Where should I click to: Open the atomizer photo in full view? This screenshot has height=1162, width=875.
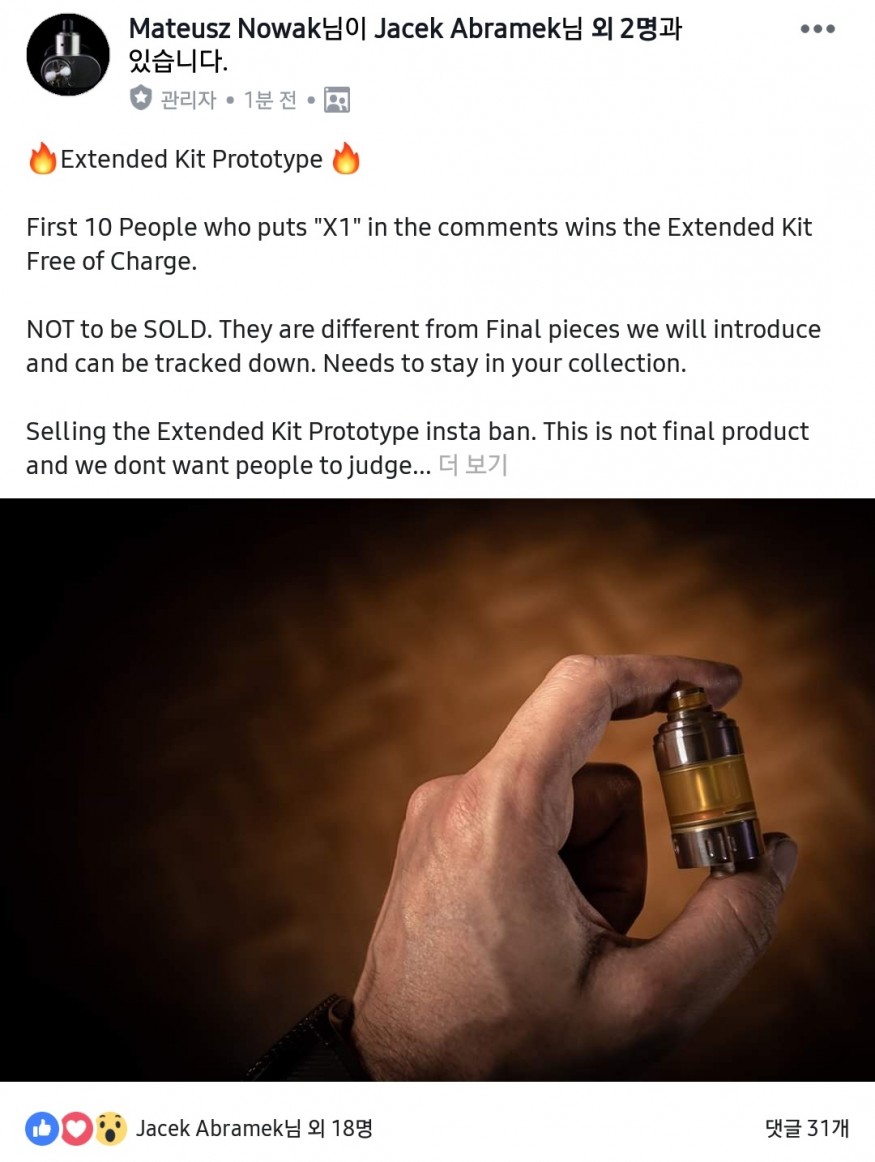[437, 789]
